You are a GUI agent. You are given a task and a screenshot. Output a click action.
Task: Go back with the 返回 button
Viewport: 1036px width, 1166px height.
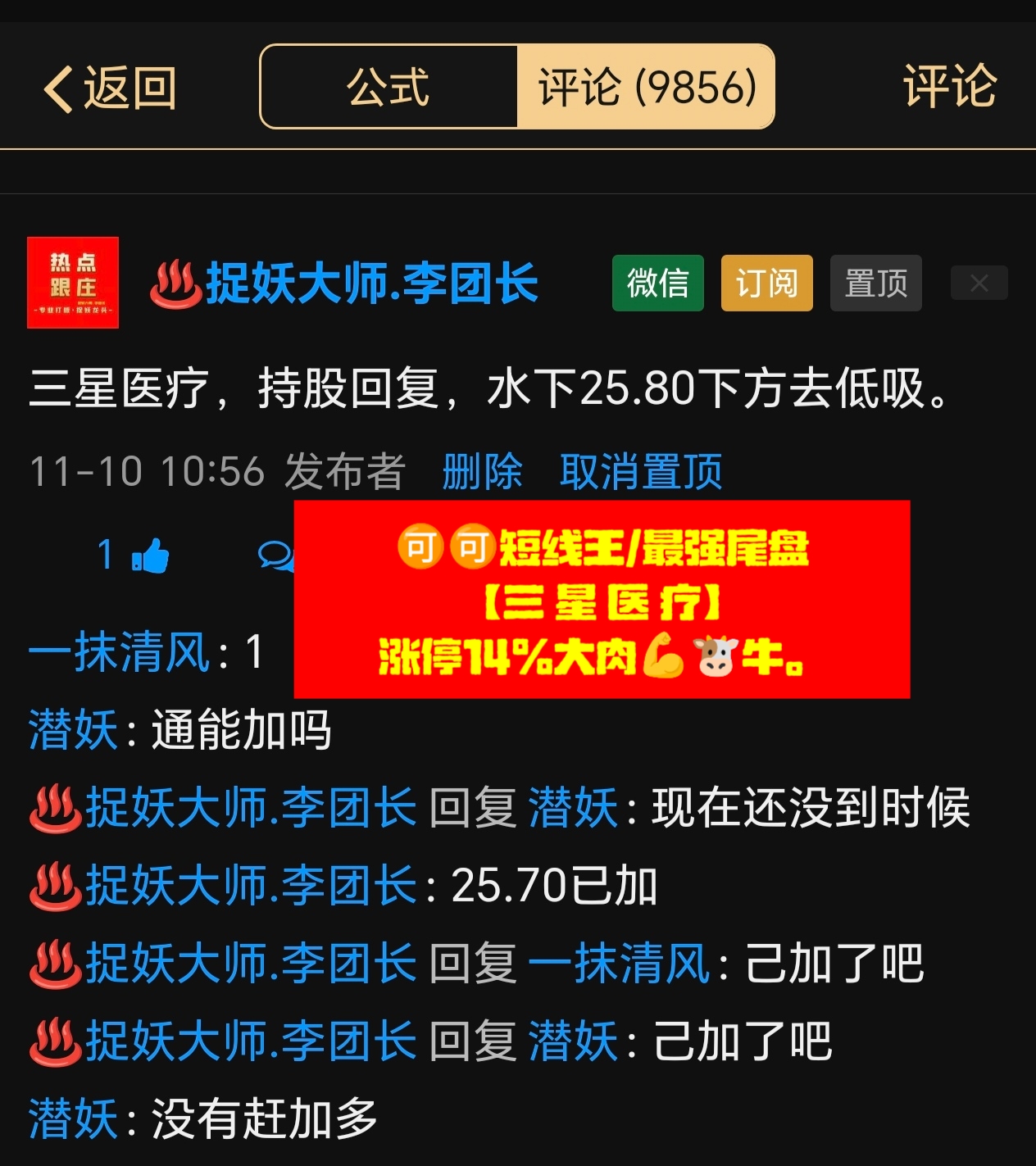click(x=111, y=88)
